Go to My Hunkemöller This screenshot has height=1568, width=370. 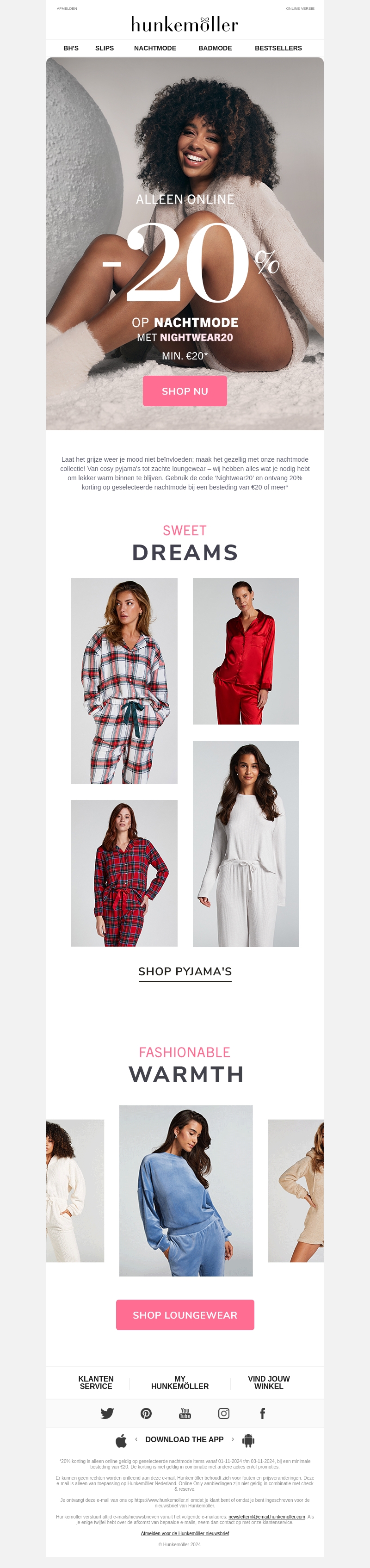[179, 1382]
